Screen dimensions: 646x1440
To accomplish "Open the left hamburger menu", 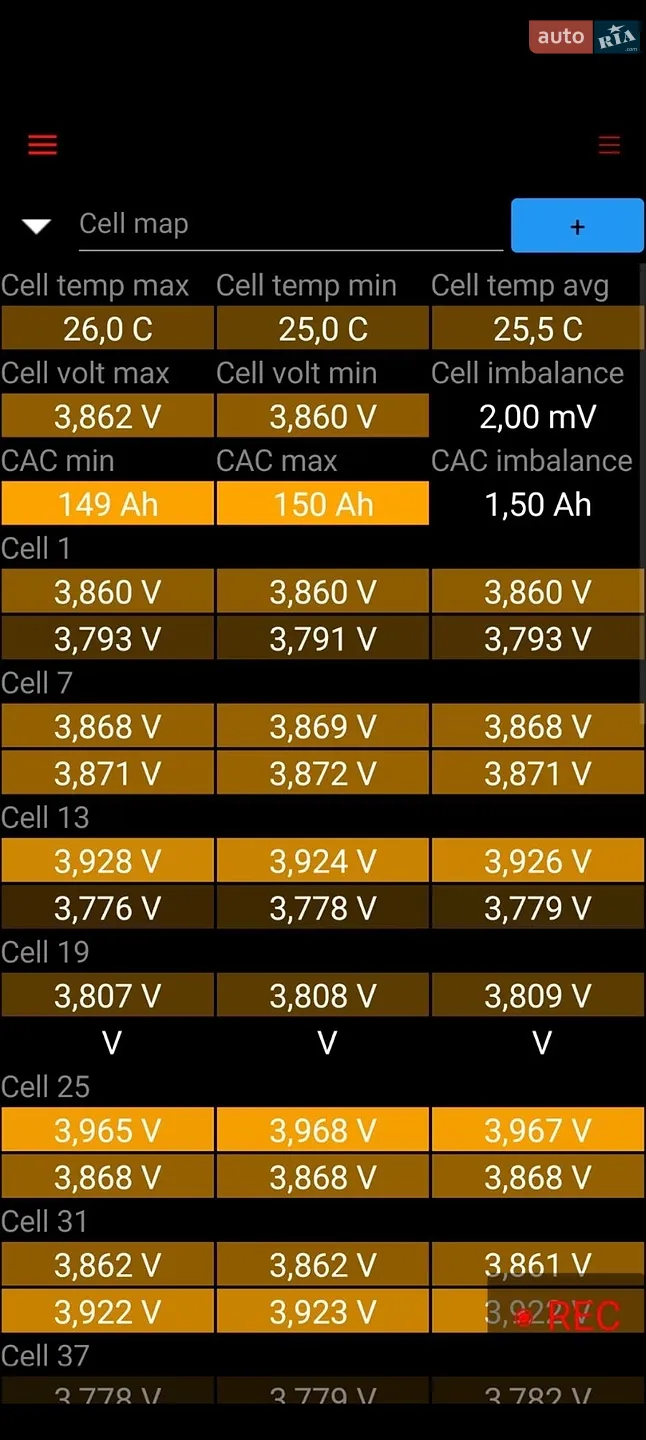I will click(x=42, y=145).
